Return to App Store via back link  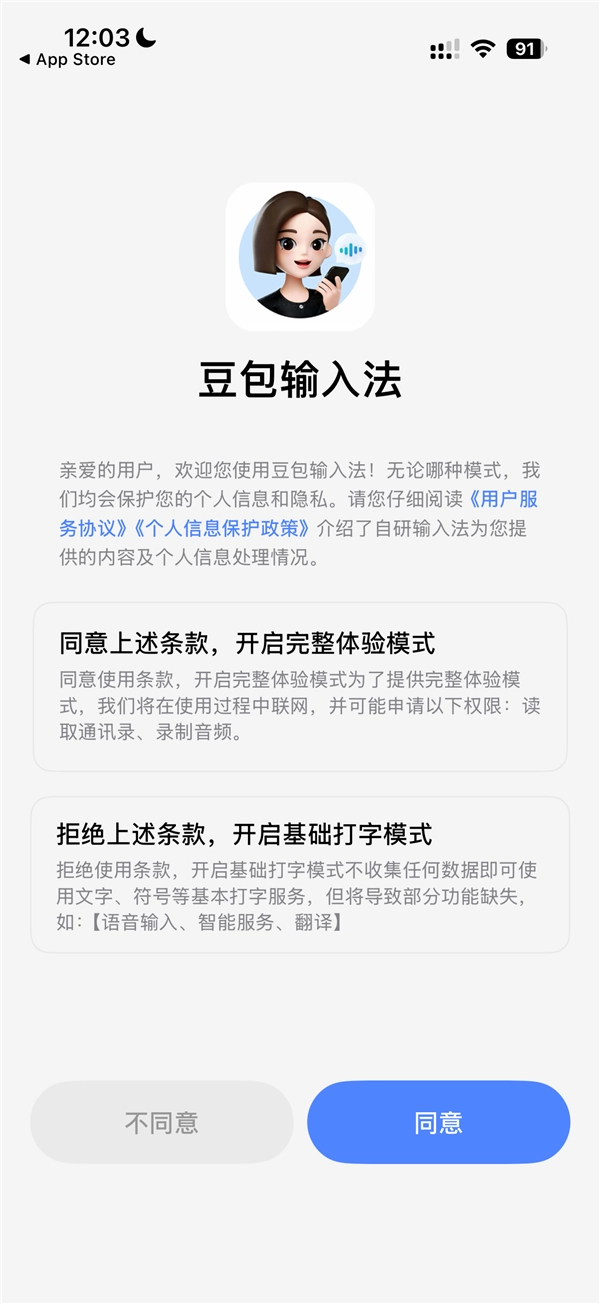[68, 60]
